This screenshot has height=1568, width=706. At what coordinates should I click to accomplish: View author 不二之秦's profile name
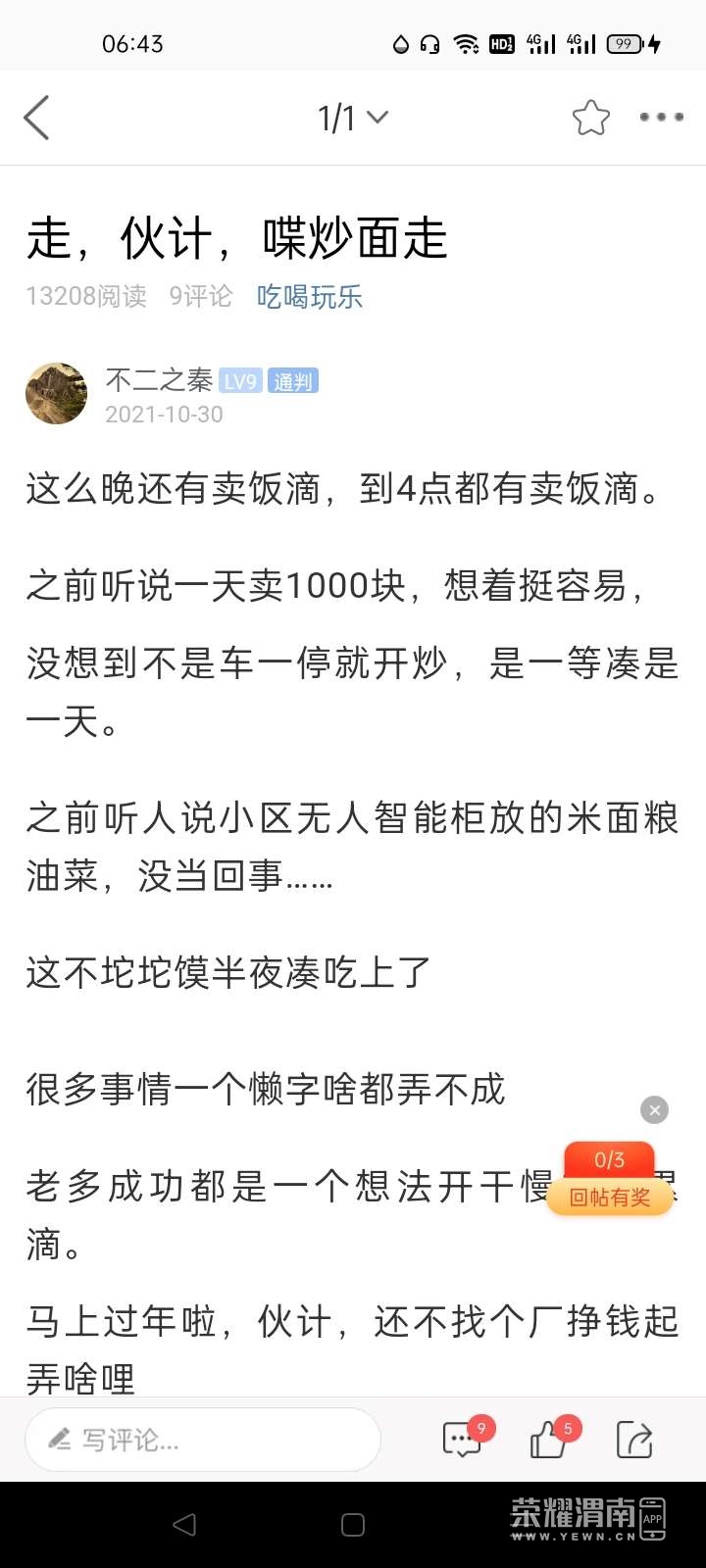[x=159, y=380]
